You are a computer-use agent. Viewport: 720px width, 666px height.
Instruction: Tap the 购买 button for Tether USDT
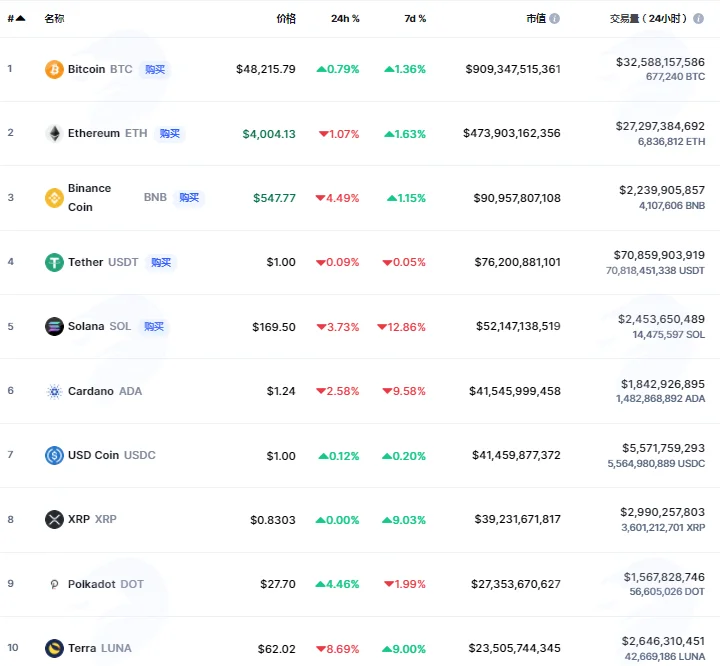pos(161,262)
